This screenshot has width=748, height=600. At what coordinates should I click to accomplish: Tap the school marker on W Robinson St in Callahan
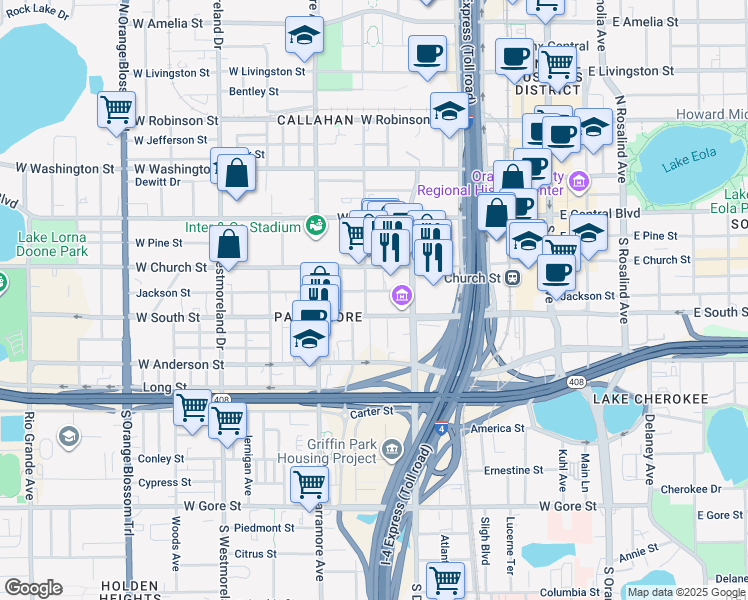coord(450,113)
